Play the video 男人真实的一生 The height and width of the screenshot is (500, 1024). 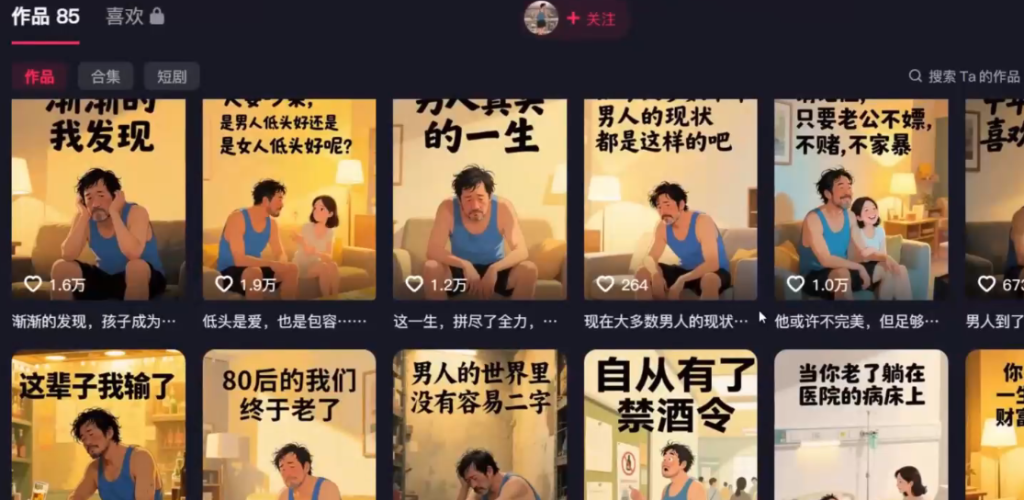[480, 200]
